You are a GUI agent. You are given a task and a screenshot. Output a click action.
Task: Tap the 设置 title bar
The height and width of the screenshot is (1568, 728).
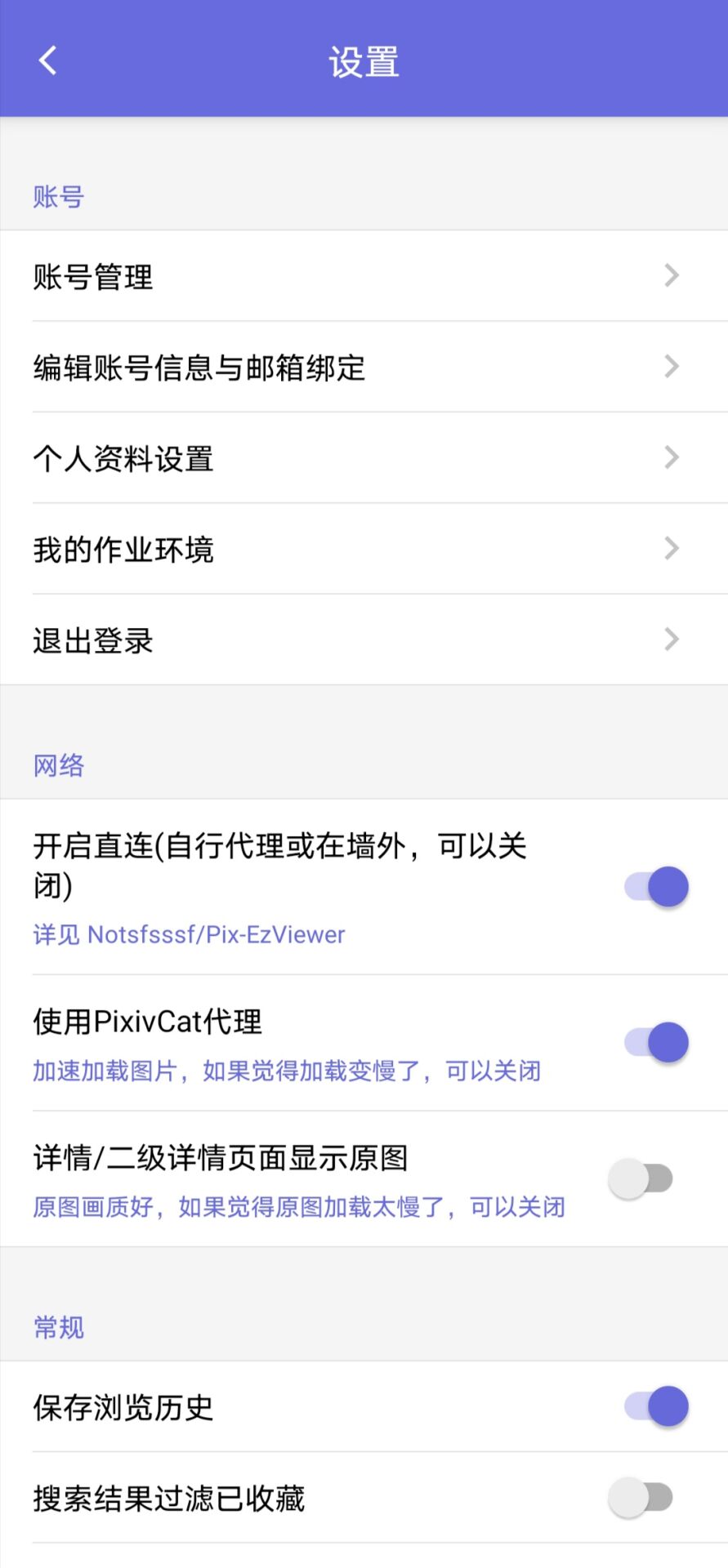coord(364,60)
